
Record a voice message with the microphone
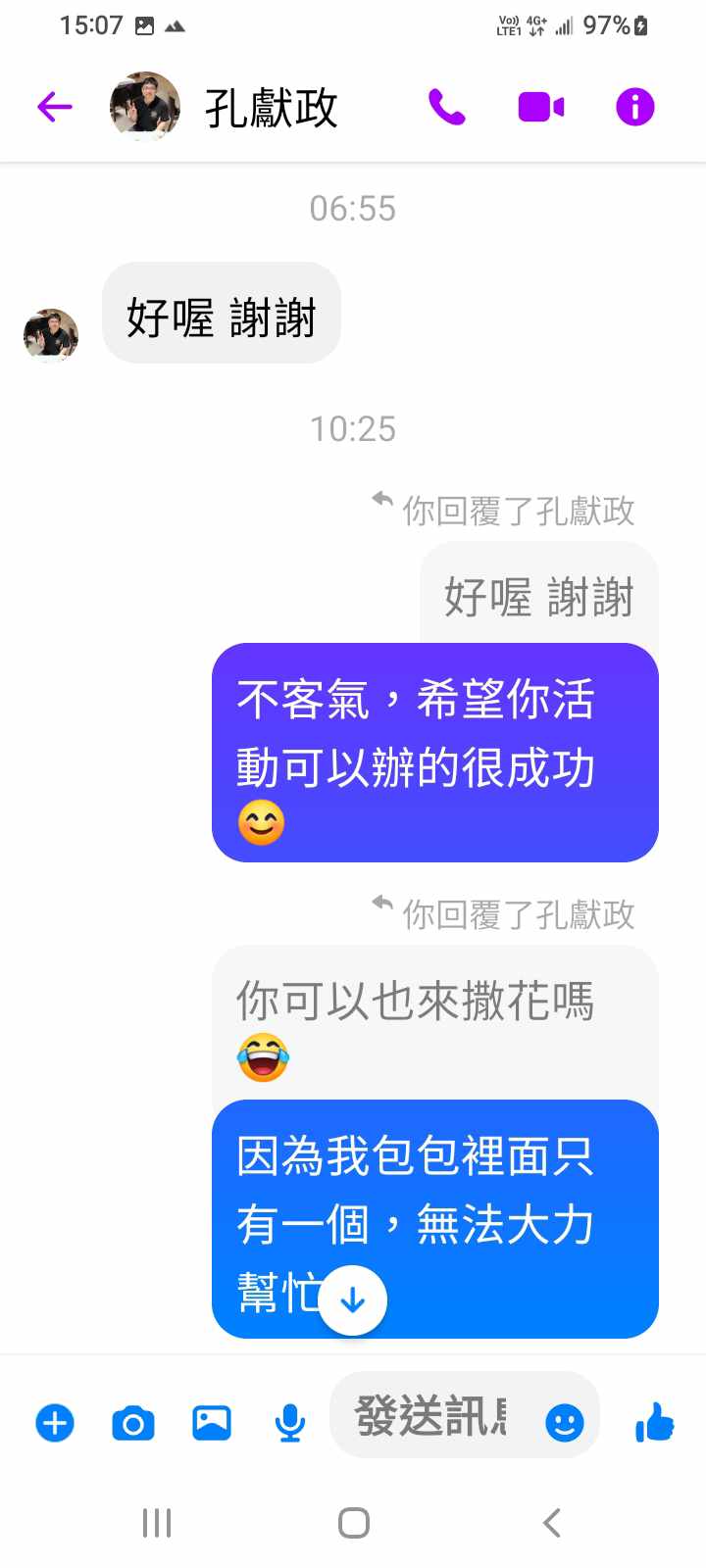point(289,1422)
